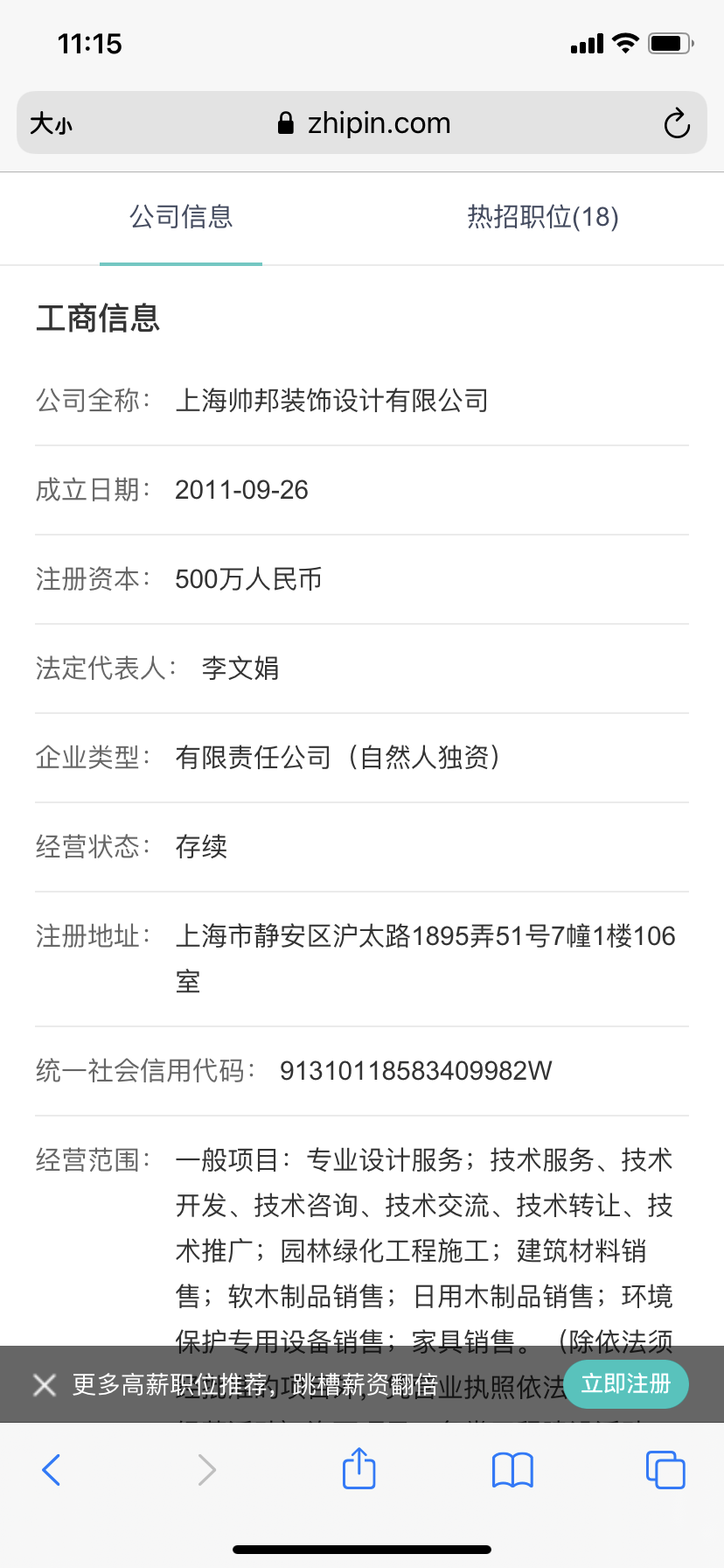Image resolution: width=724 pixels, height=1568 pixels.
Task: Open the Safari share sheet
Action: tap(359, 1468)
